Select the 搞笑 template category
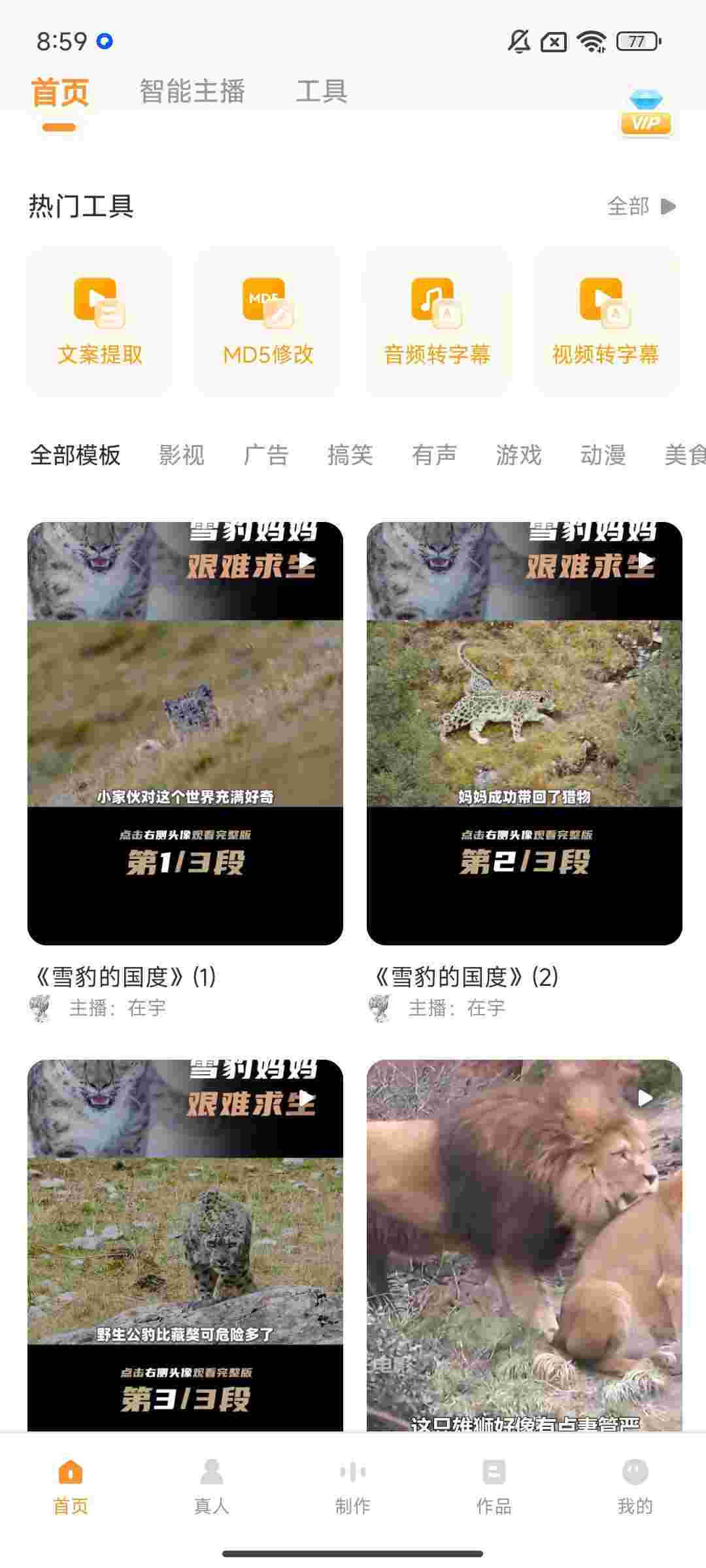The height and width of the screenshot is (1568, 706). (350, 455)
